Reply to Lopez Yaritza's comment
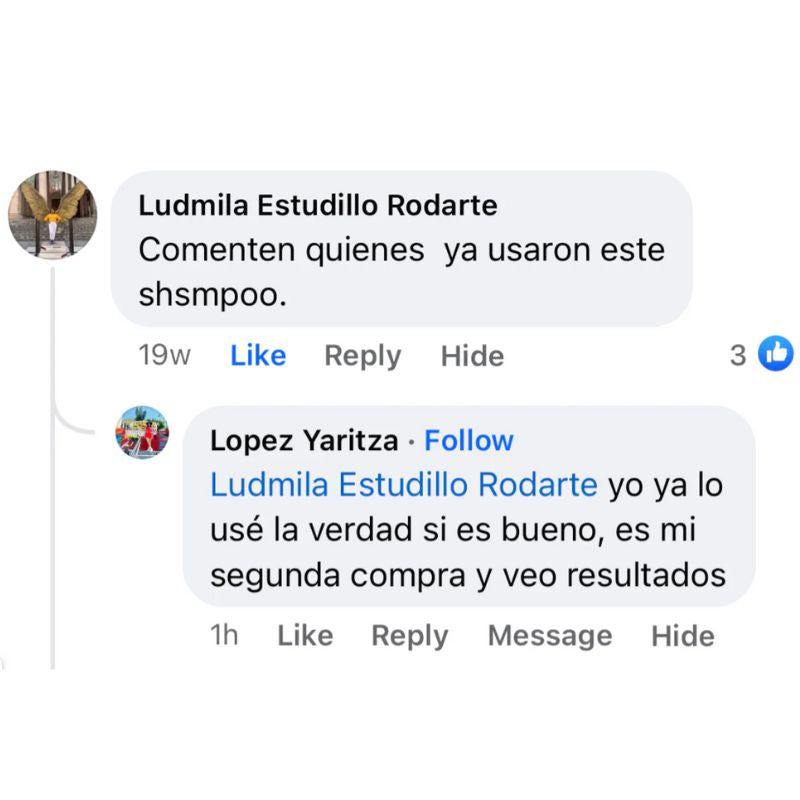Viewport: 800px width, 800px height. tap(409, 636)
